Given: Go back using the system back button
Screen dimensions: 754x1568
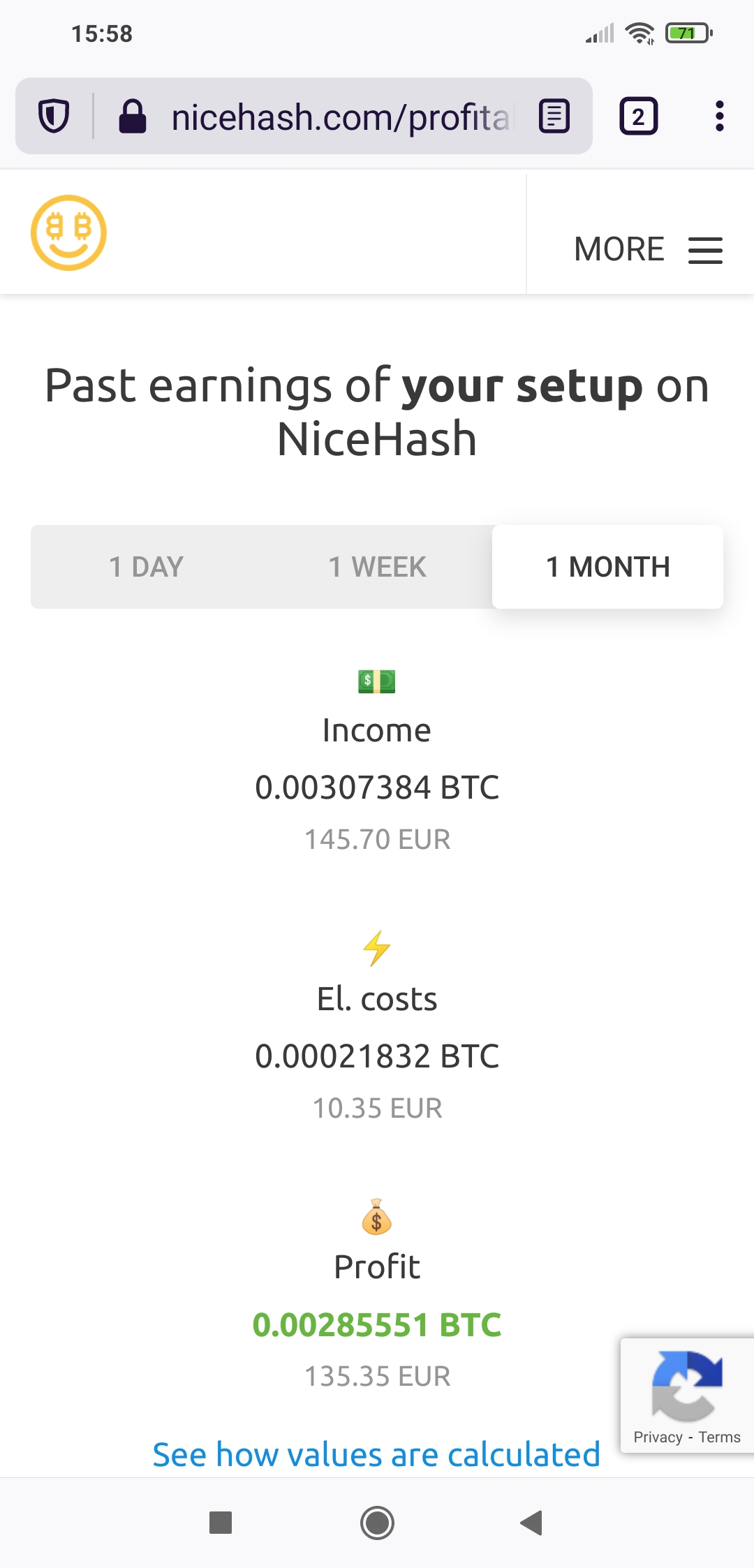Looking at the screenshot, I should 532,1523.
